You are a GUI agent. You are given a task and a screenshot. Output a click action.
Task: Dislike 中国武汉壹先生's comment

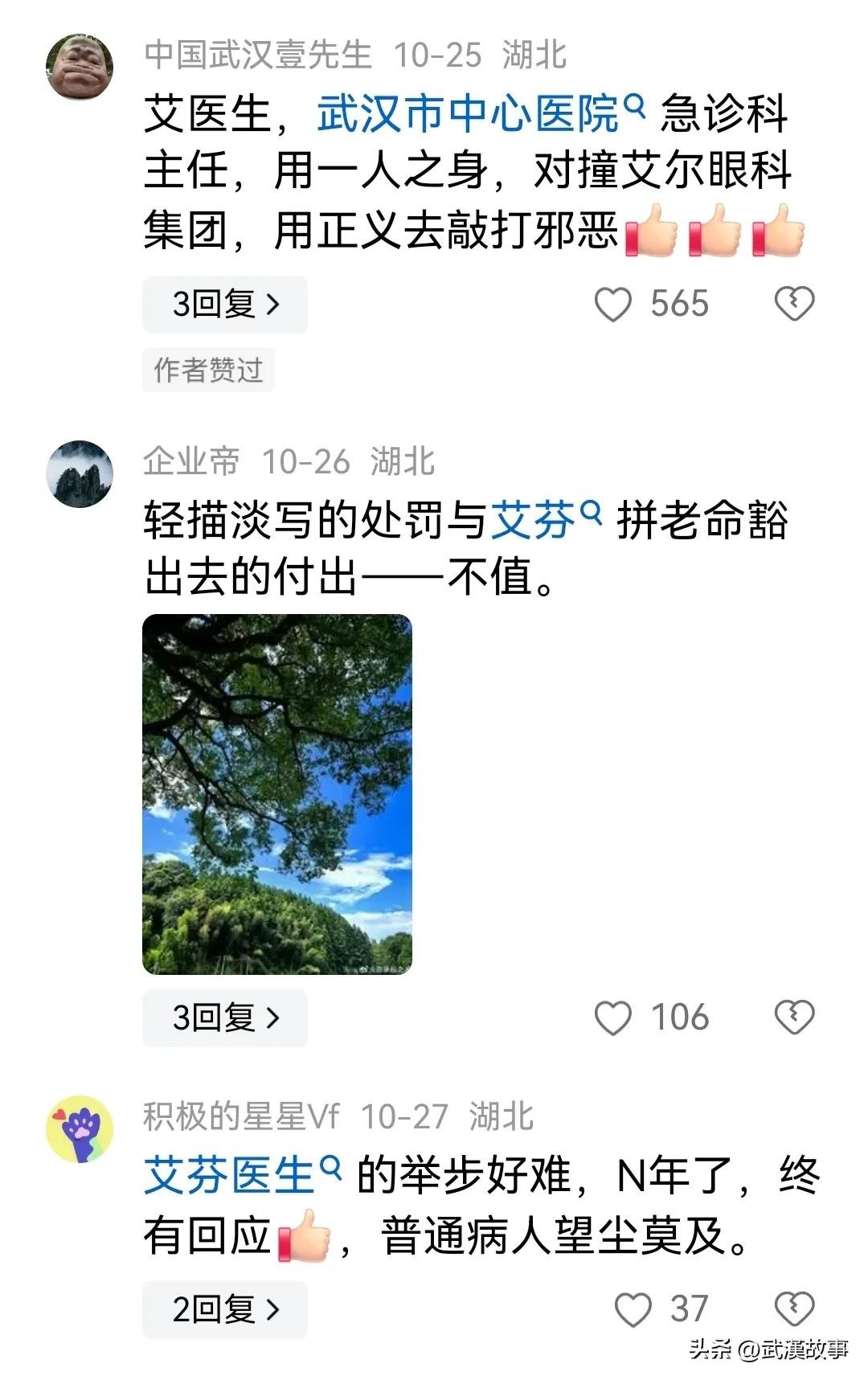tap(794, 304)
